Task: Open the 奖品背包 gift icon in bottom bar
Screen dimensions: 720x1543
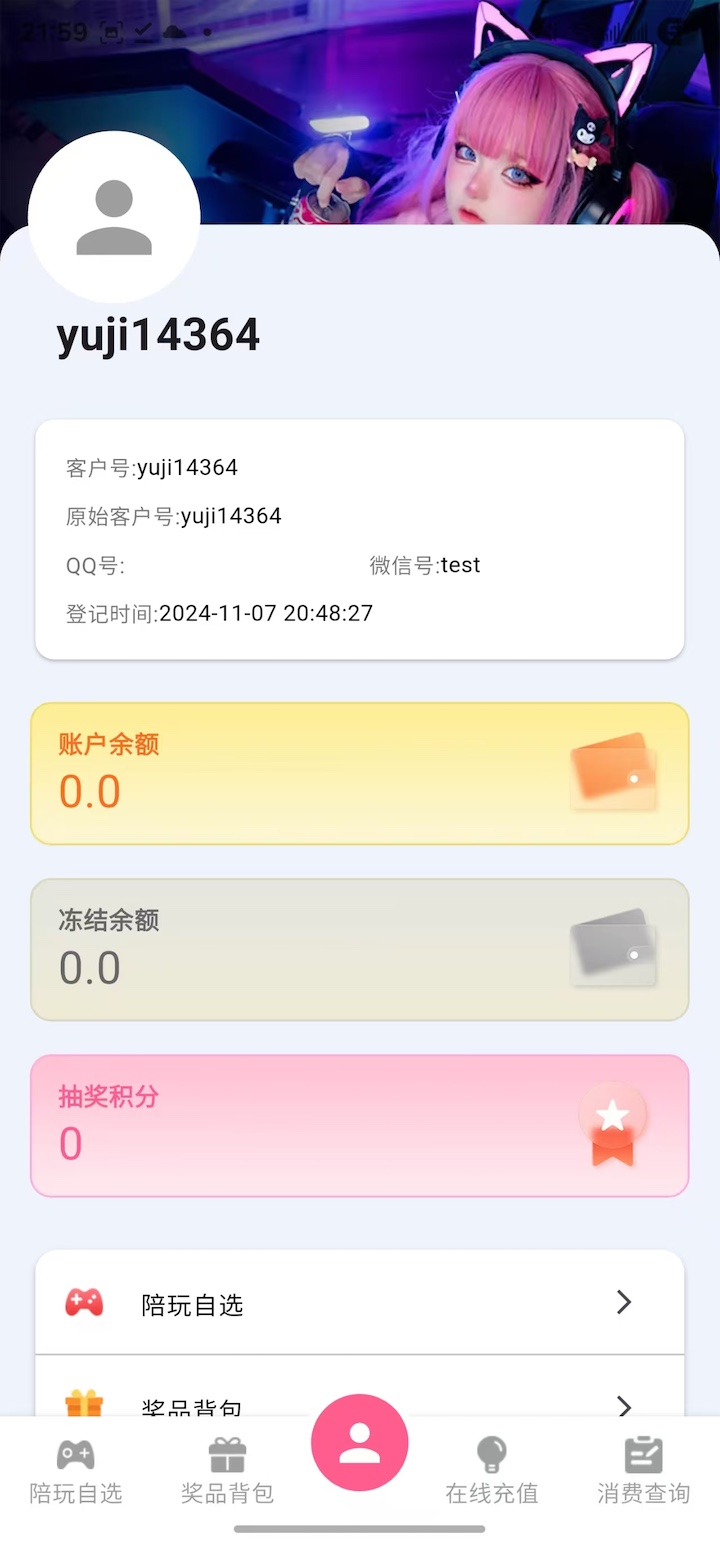Action: (226, 1456)
